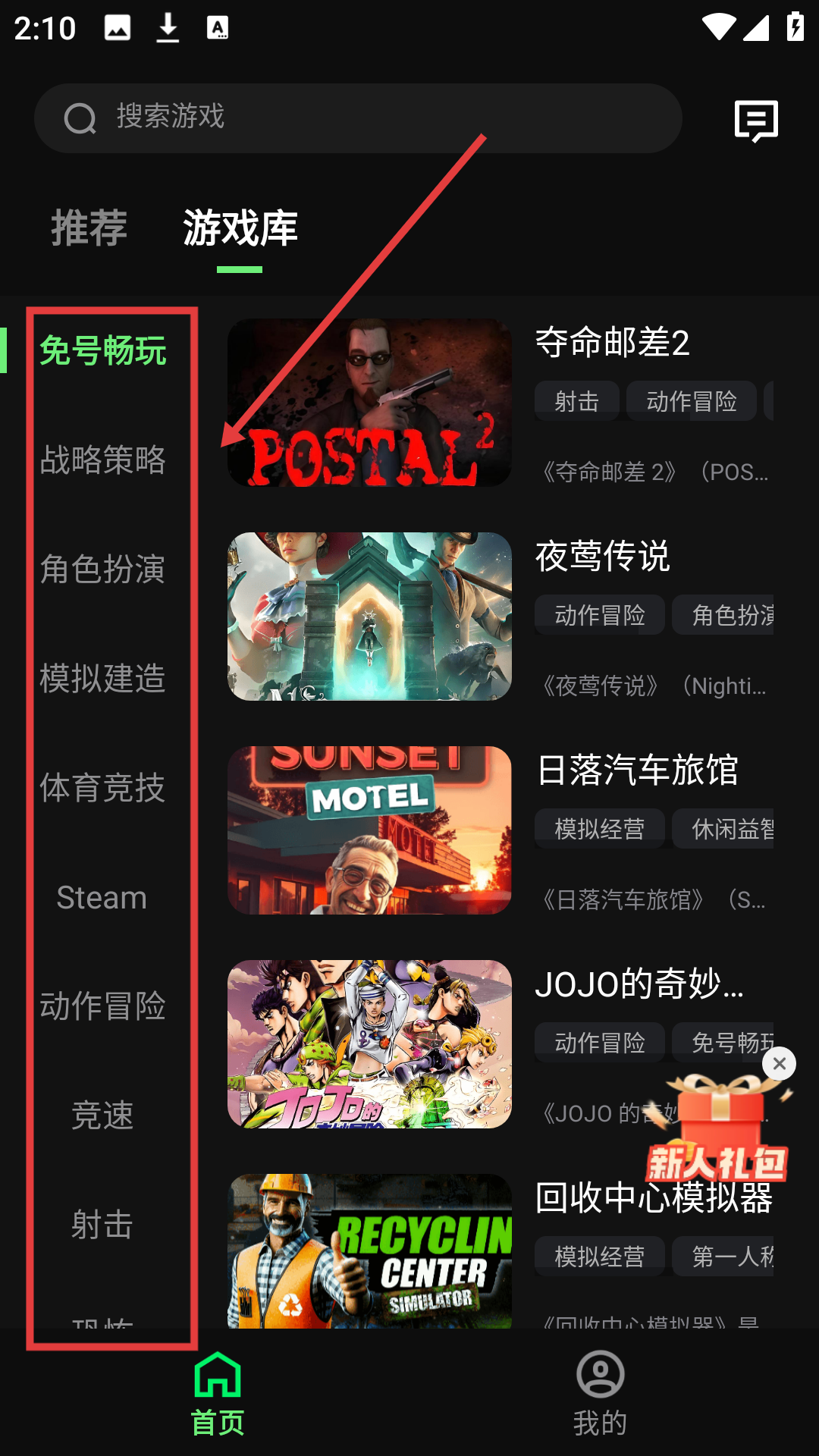This screenshot has width=819, height=1456.
Task: Go to the 我的 tab
Action: 600,1393
